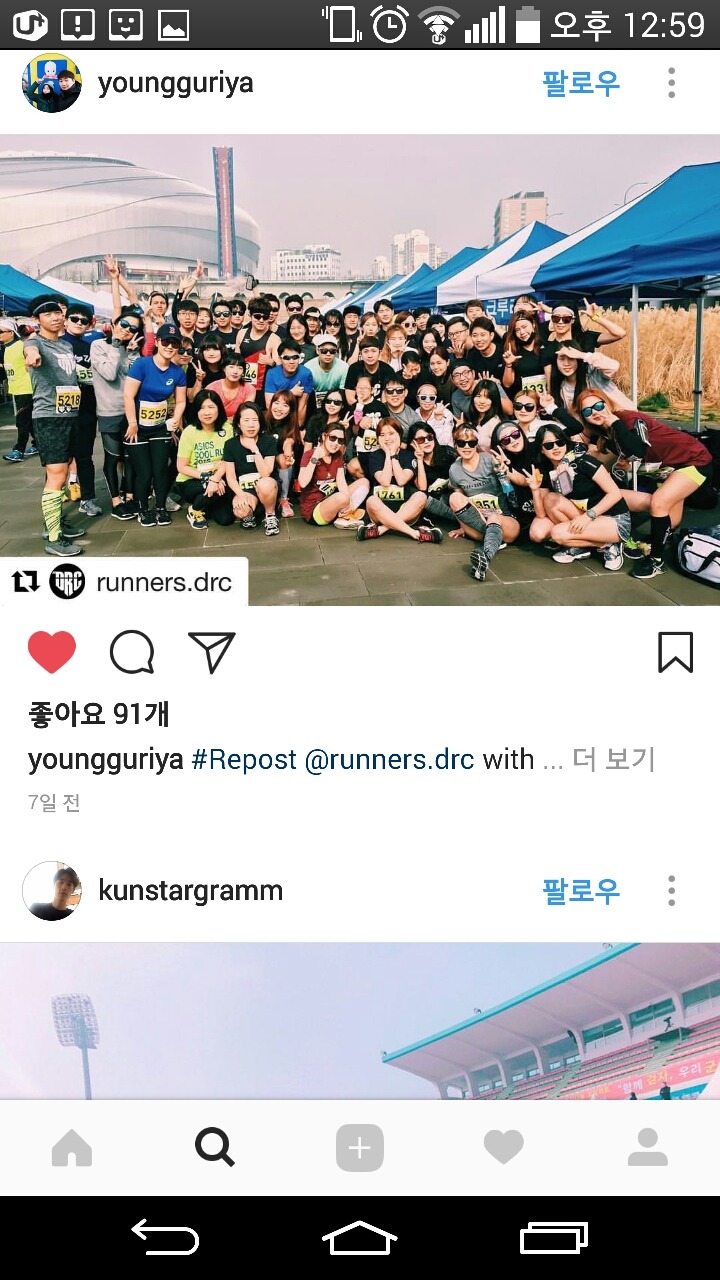Image resolution: width=720 pixels, height=1280 pixels.
Task: Open kunstargramm's profile
Action: tap(190, 891)
